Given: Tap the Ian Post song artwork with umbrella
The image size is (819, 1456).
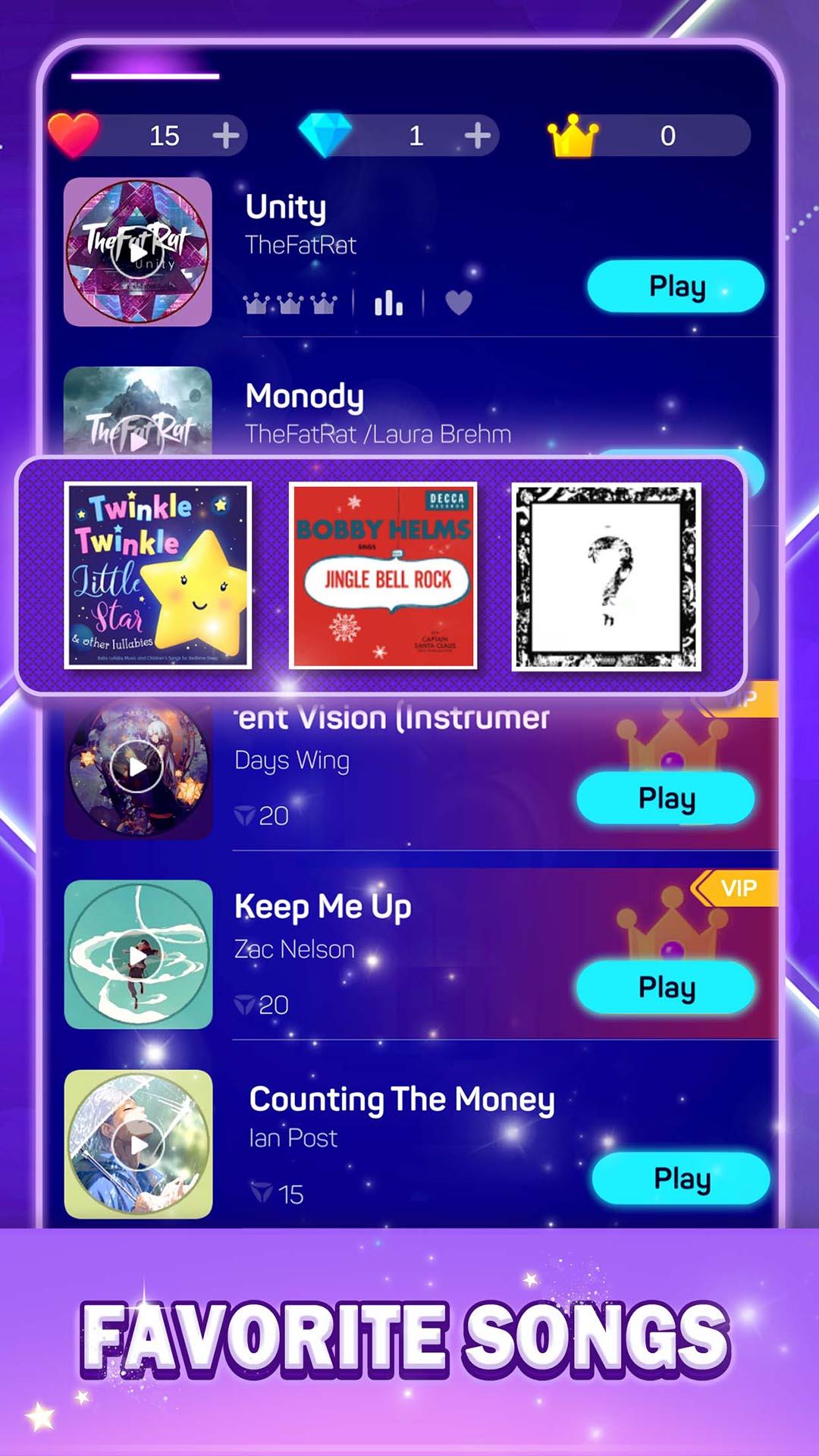Looking at the screenshot, I should point(136,1145).
